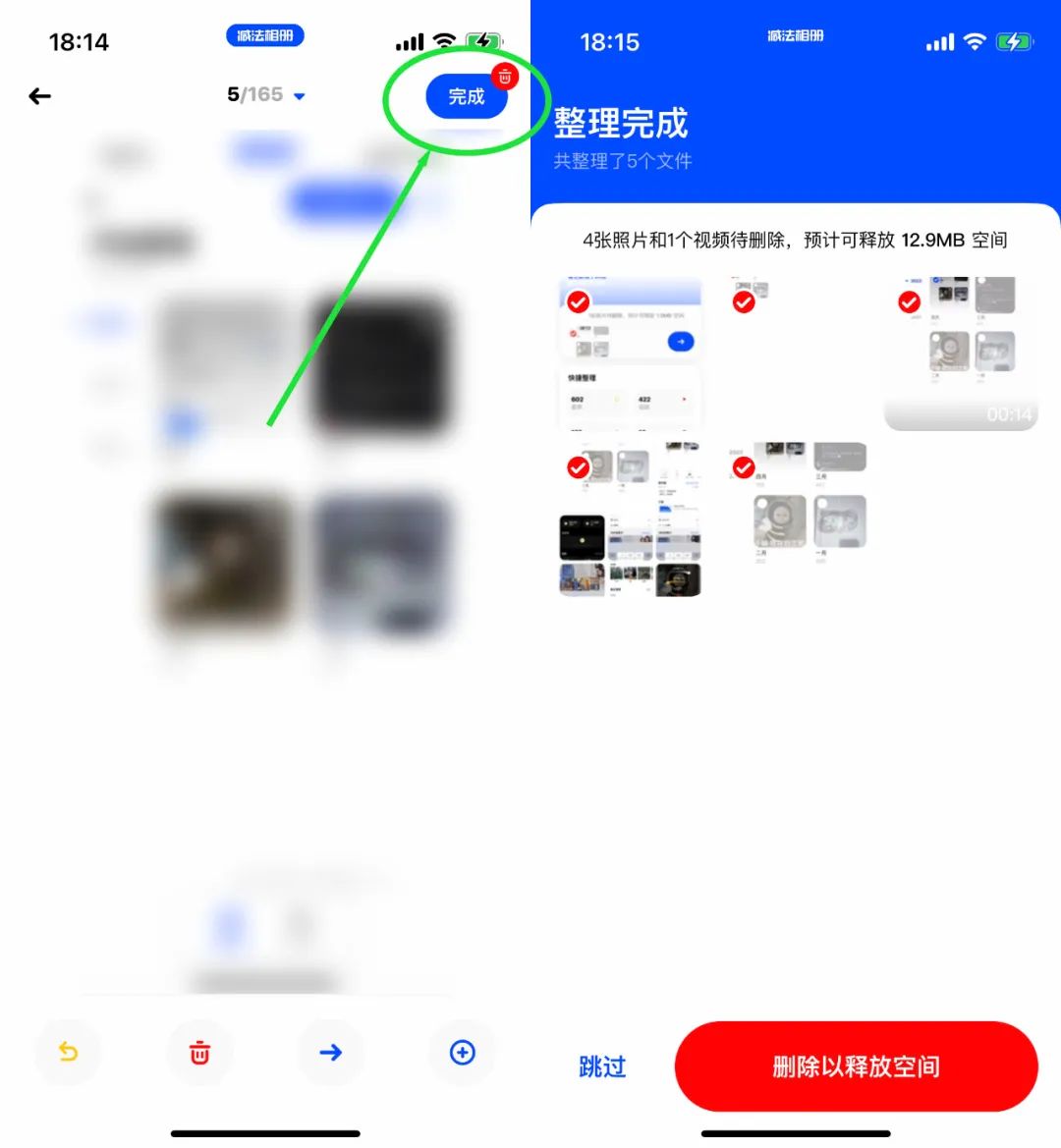Tap the green charging battery indicator
The width and height of the screenshot is (1061, 1148).
[483, 41]
